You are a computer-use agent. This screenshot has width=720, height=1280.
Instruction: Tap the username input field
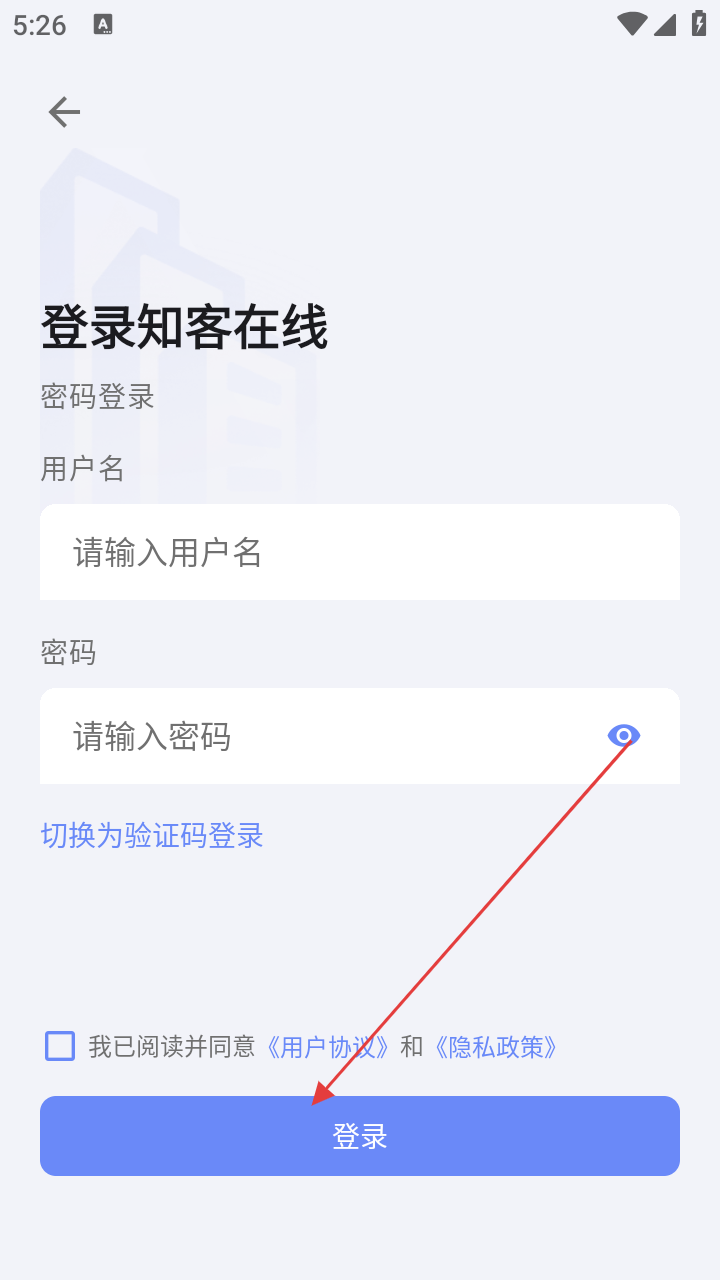360,552
